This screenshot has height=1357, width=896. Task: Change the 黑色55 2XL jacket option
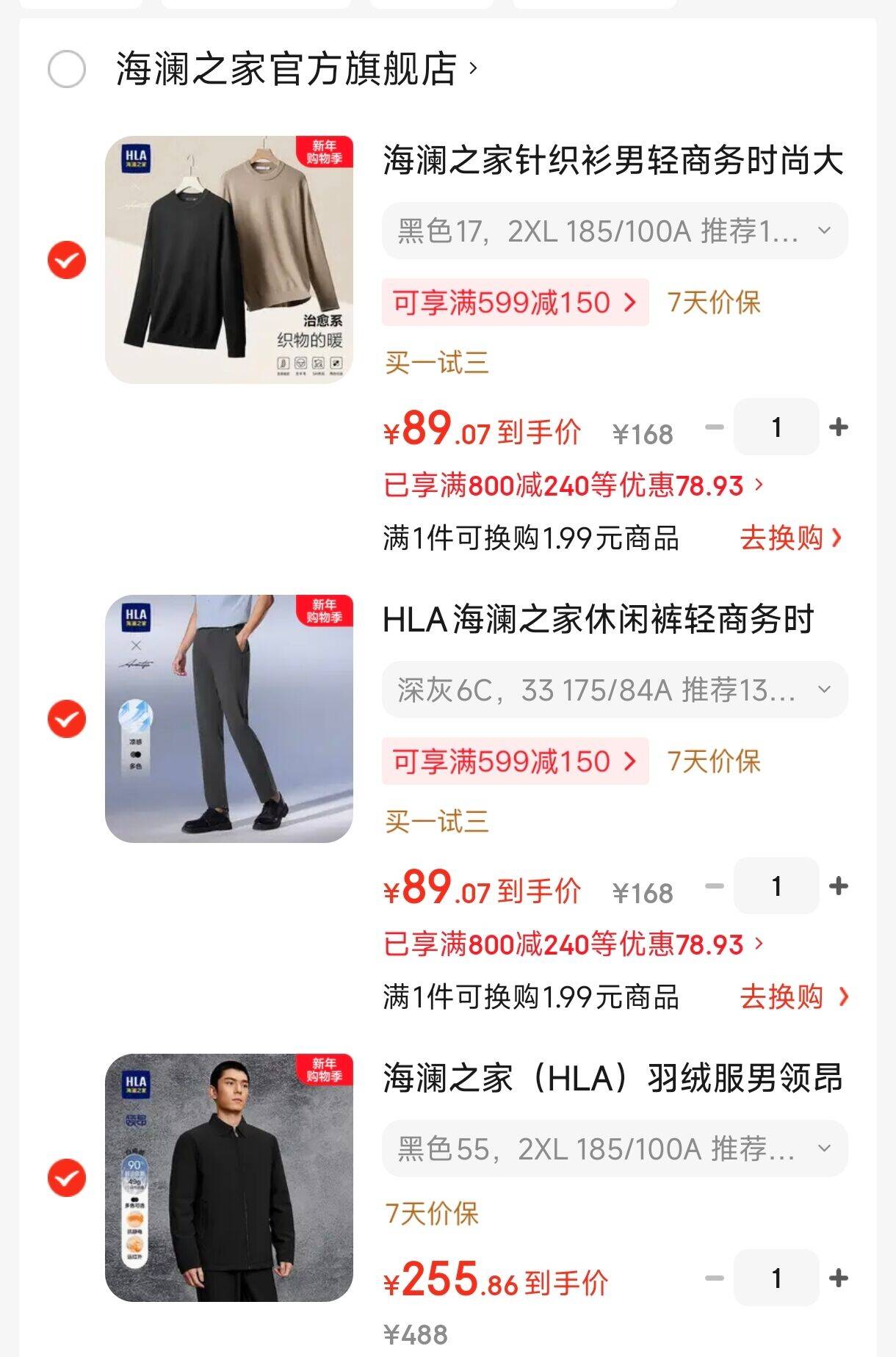[x=614, y=1148]
